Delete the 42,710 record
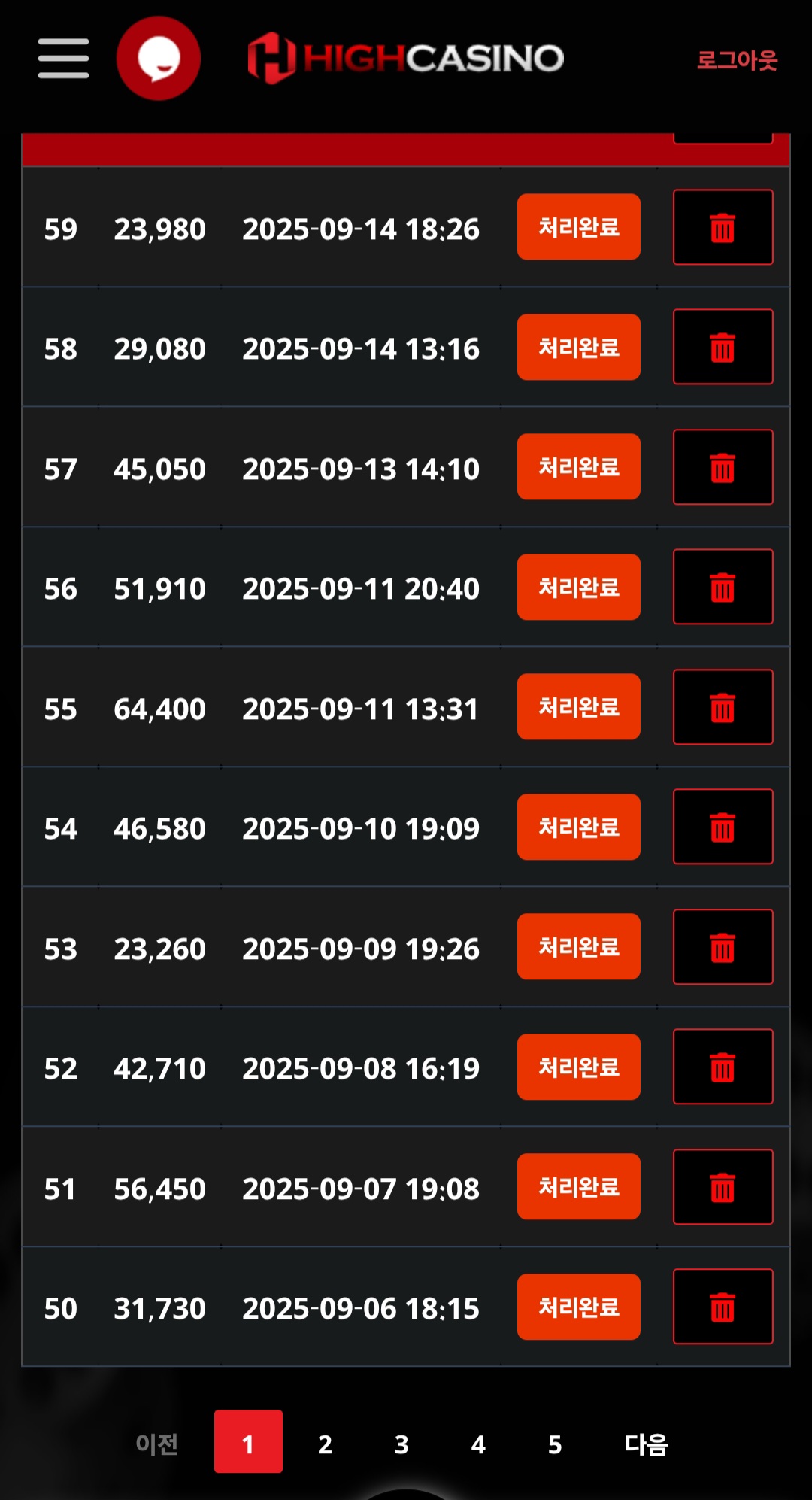The width and height of the screenshot is (812, 1500). [723, 1067]
